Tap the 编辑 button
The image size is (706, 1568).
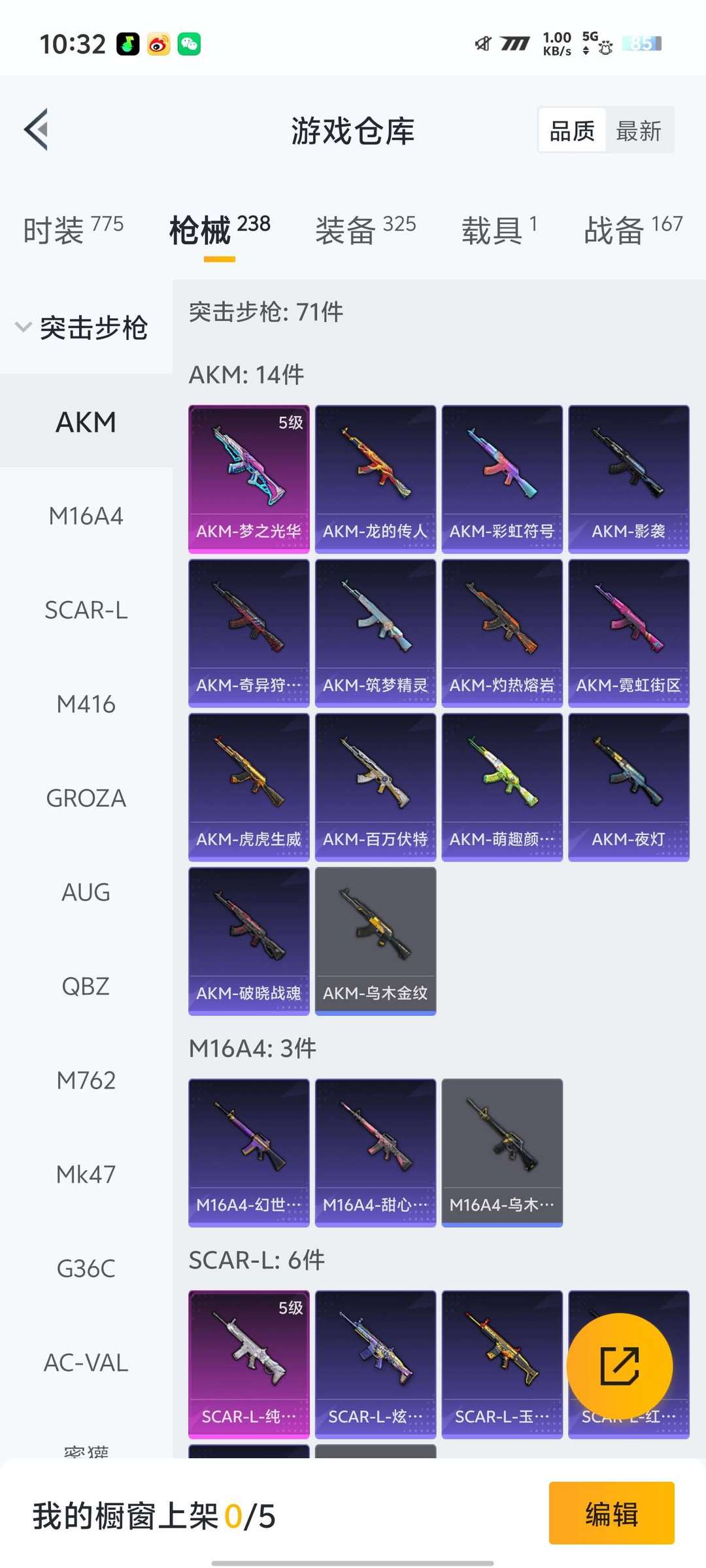point(612,1514)
